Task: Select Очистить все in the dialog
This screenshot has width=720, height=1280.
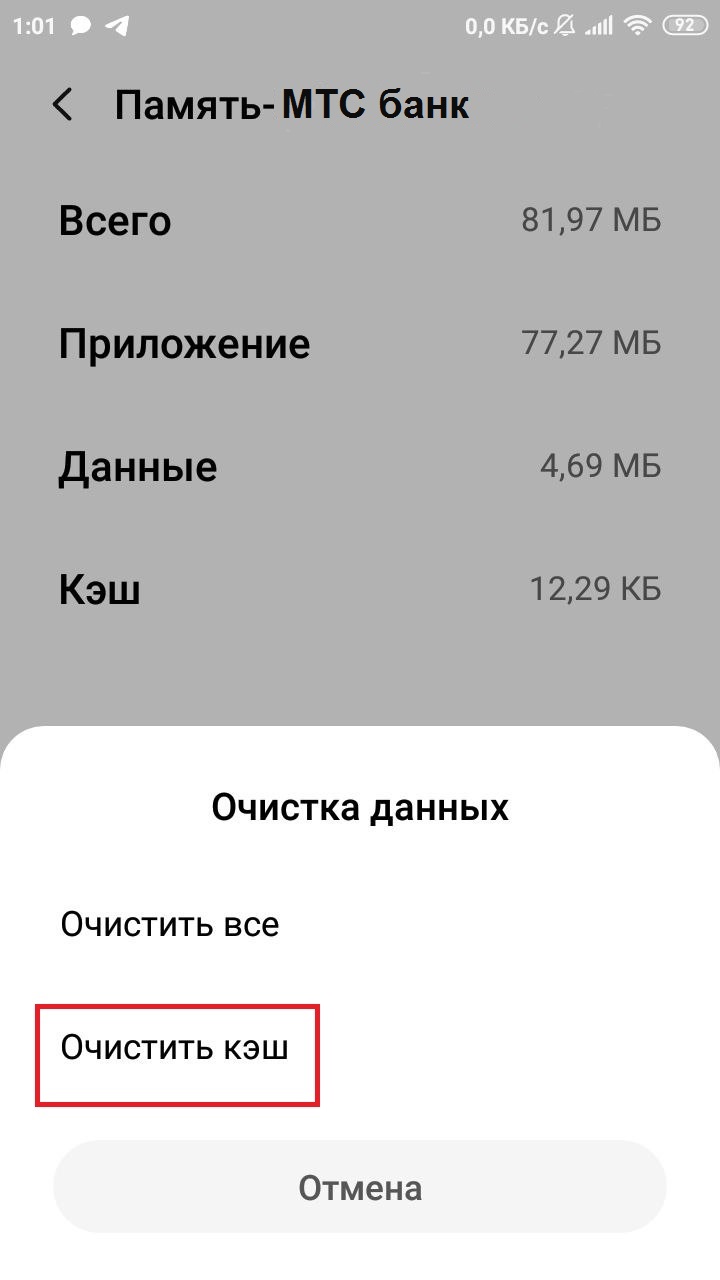Action: 170,924
